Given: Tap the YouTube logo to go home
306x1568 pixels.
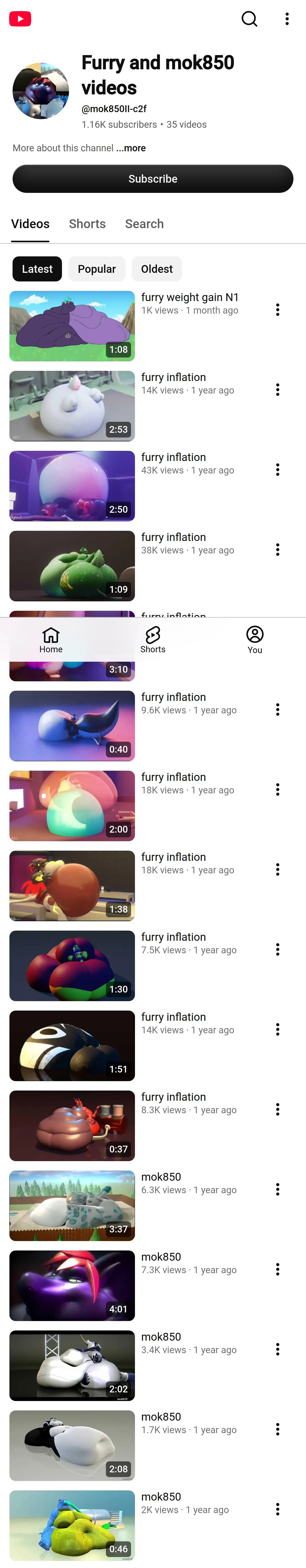Looking at the screenshot, I should (20, 19).
